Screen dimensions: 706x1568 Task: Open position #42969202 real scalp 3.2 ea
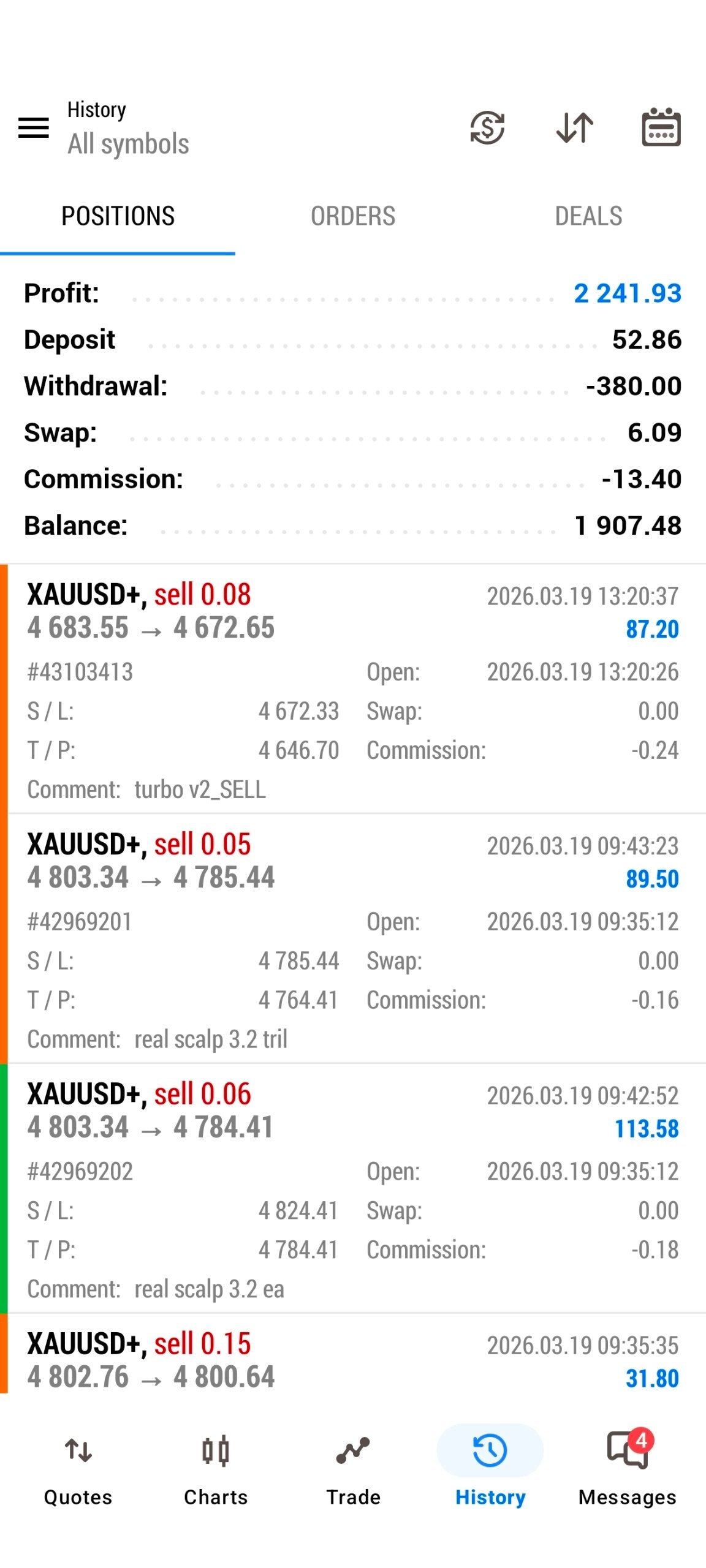click(353, 1189)
